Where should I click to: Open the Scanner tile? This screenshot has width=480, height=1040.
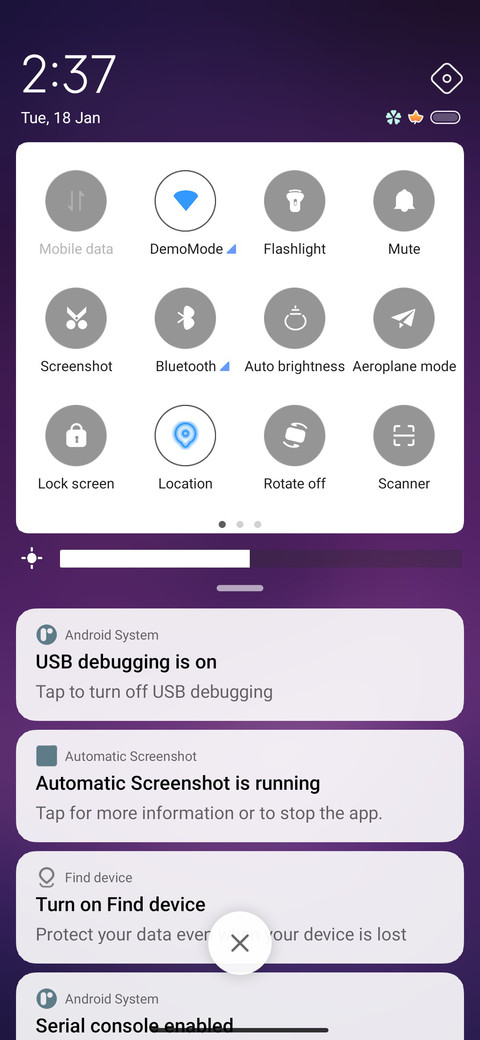(x=404, y=435)
